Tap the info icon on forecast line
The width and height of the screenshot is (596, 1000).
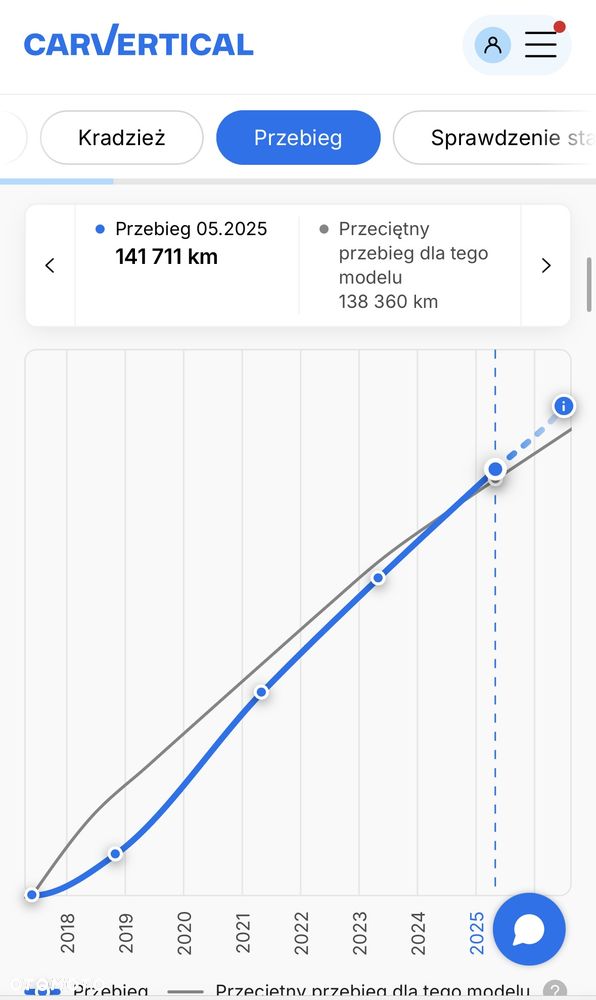pyautogui.click(x=563, y=406)
